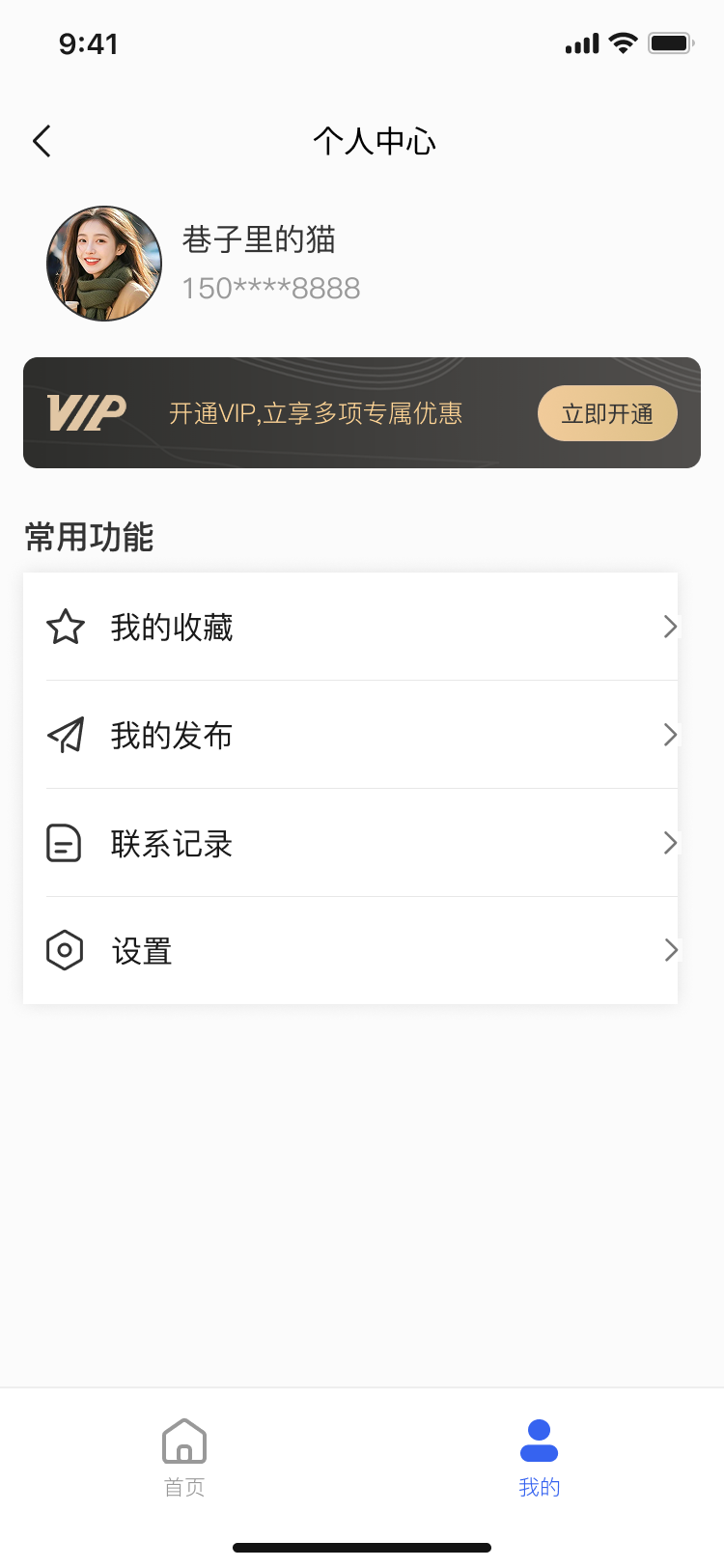Select the 我的 tab
Screen dimensions: 724x1568
point(539,1458)
